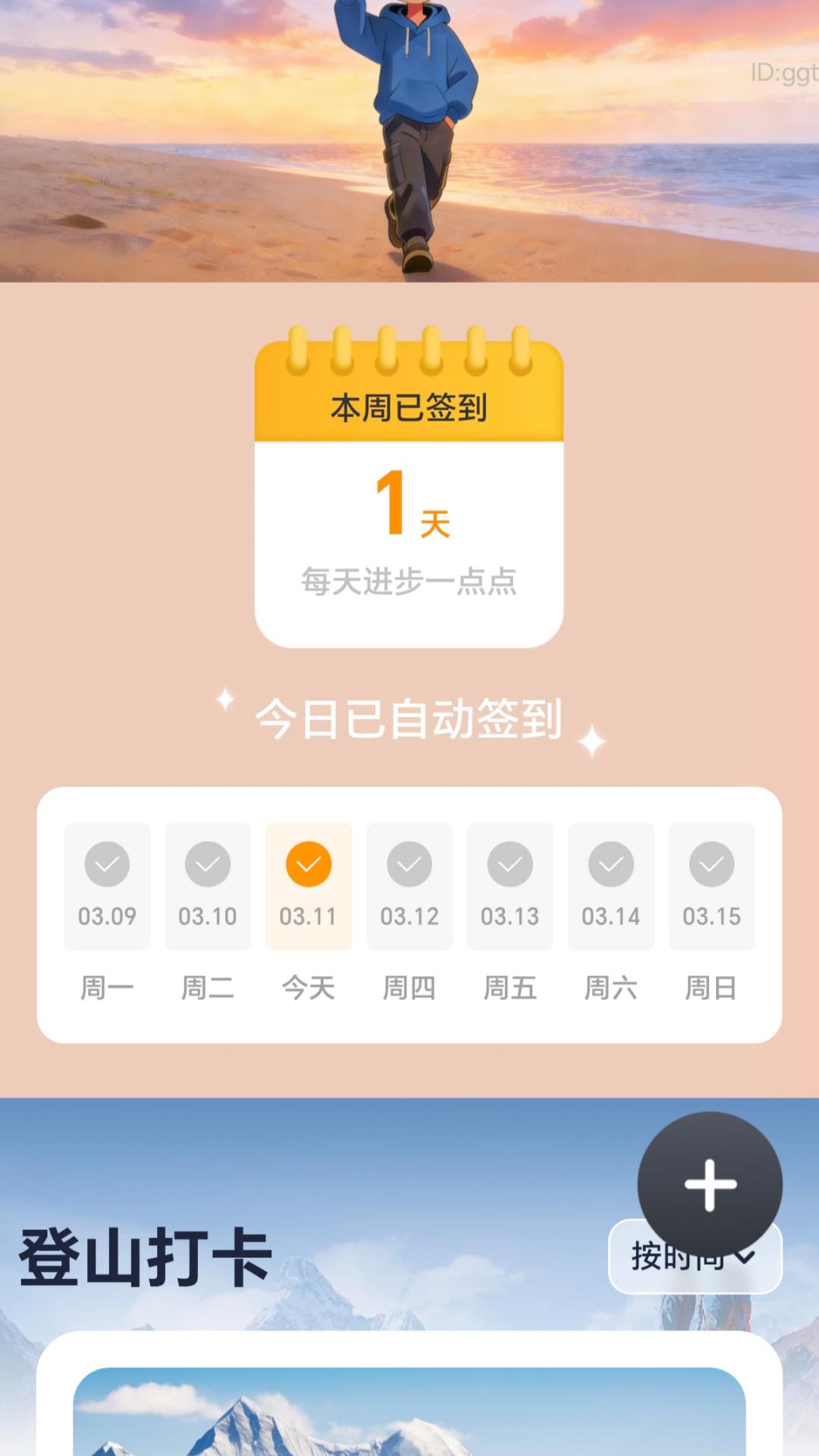Toggle the check-in mark for 周二 03.10

tap(207, 863)
